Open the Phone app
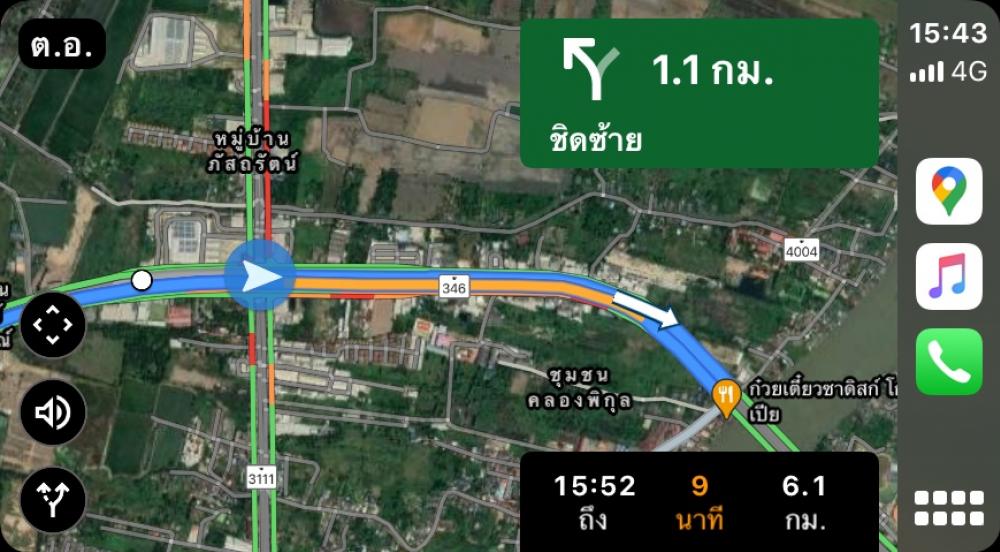Screen dimensions: 1000x552 point(948,361)
